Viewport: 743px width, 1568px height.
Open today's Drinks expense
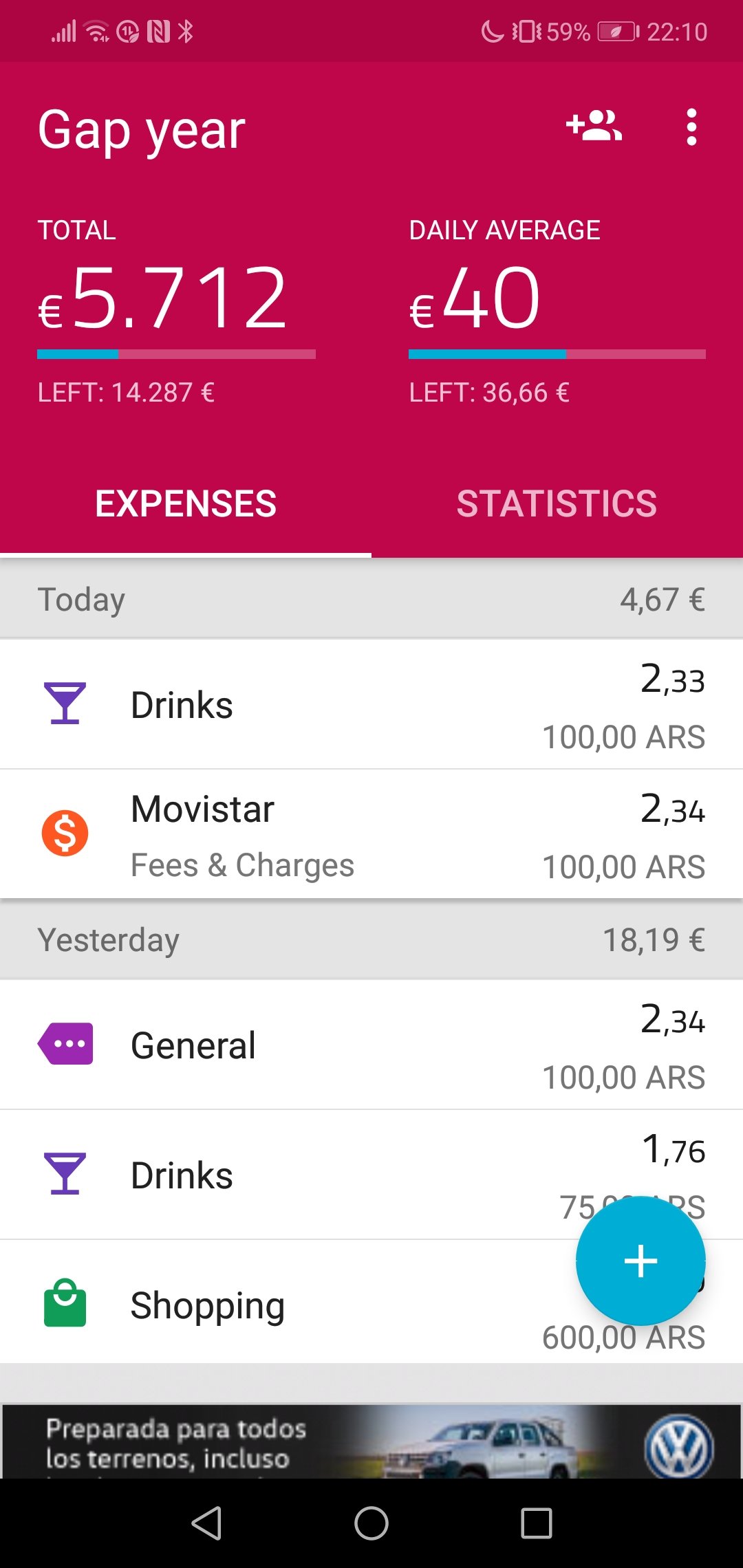(x=371, y=704)
